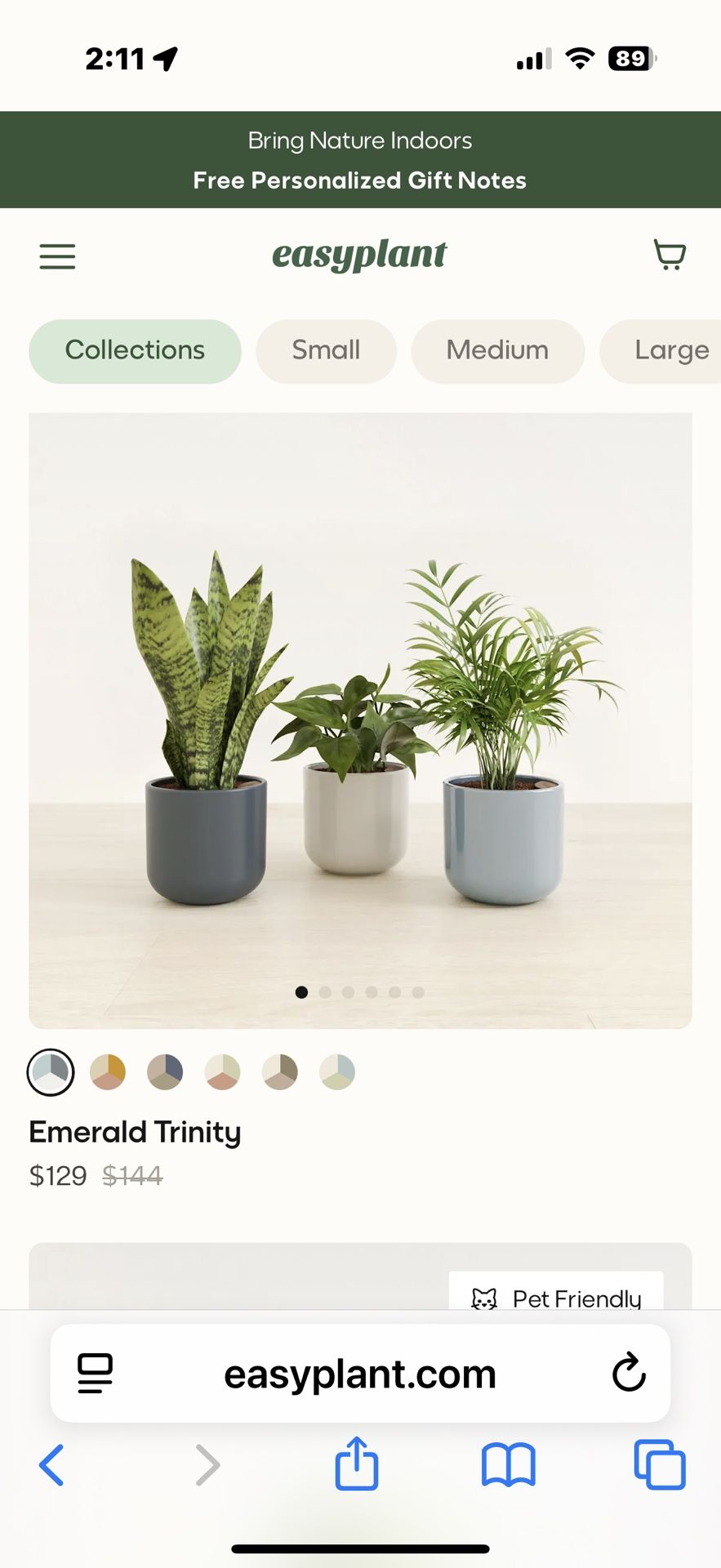Tap the Free Personalized Gift Notes banner

(360, 180)
